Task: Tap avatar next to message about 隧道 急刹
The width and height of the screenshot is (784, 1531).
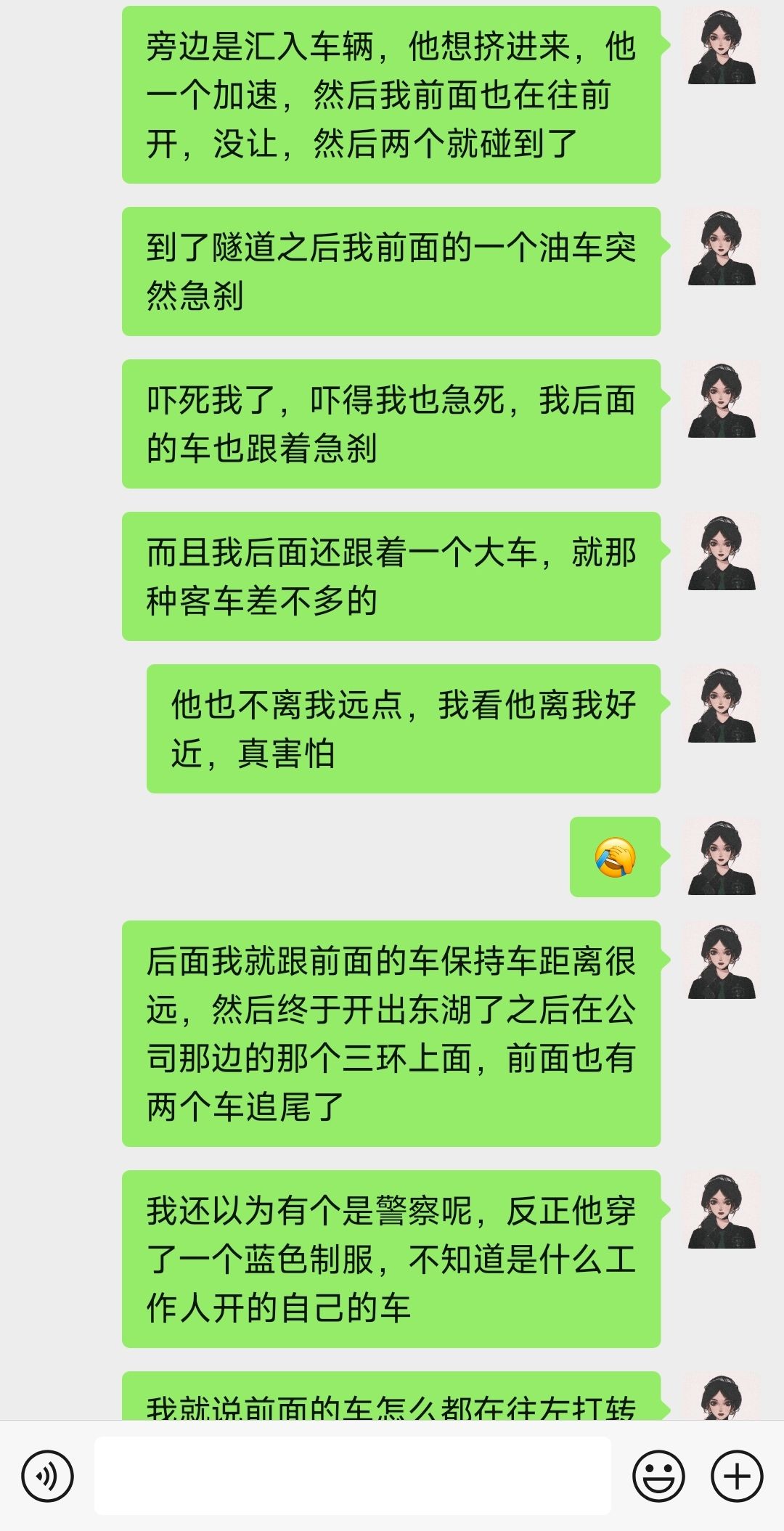Action: point(722,247)
